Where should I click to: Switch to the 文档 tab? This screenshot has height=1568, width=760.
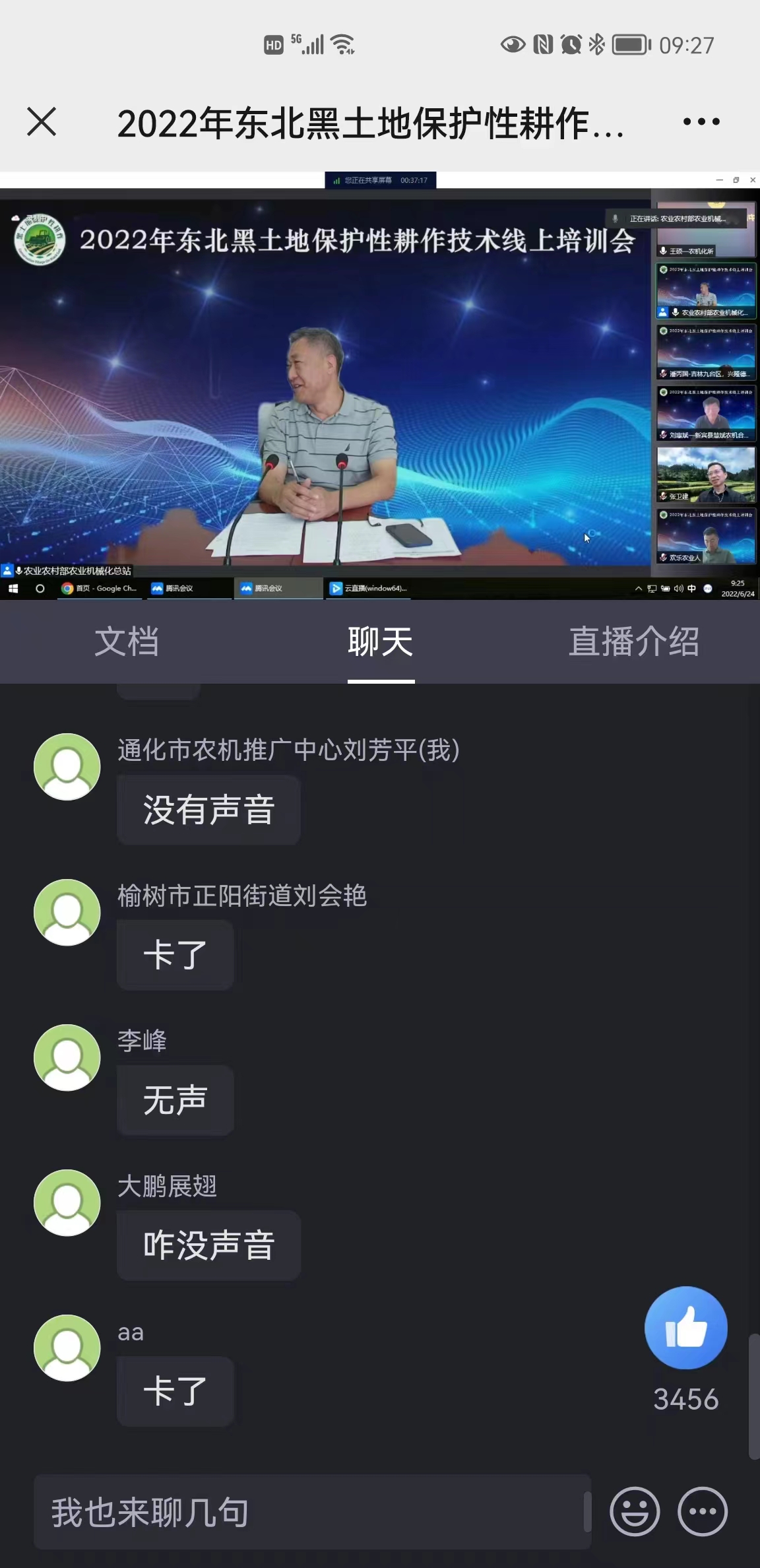[x=127, y=641]
